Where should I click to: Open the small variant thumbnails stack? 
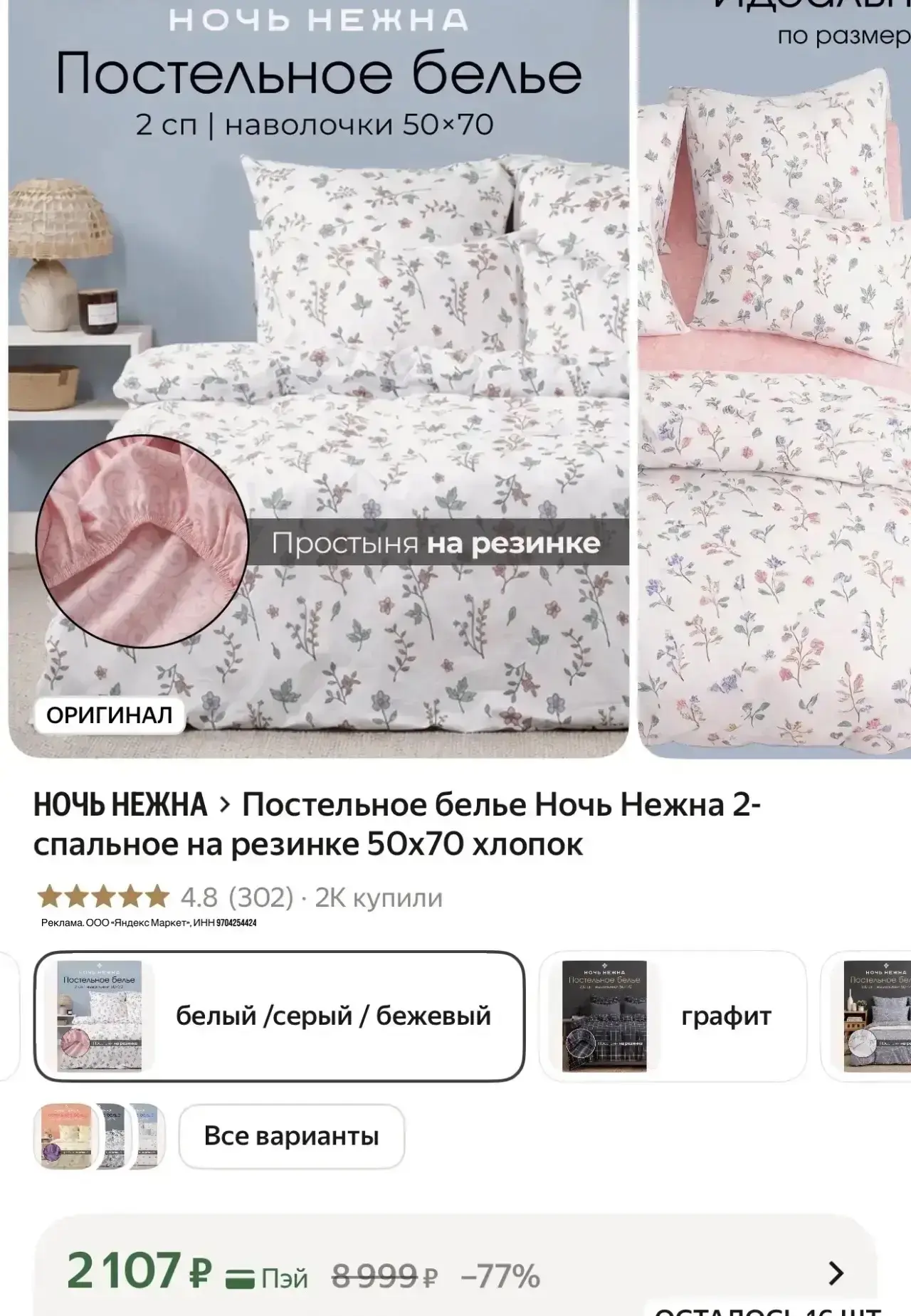tap(99, 1137)
